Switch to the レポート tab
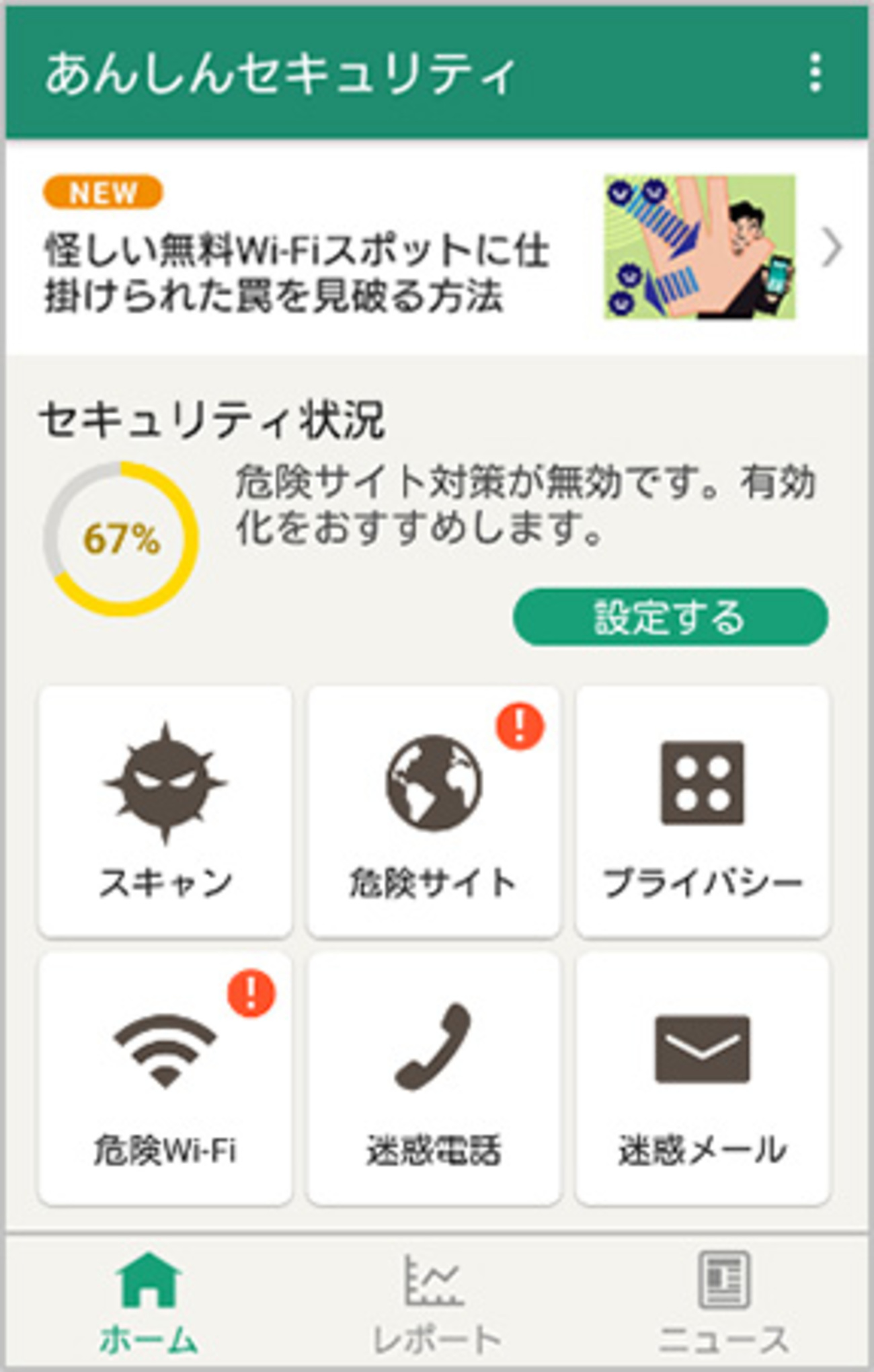This screenshot has width=874, height=1372. 436,1302
